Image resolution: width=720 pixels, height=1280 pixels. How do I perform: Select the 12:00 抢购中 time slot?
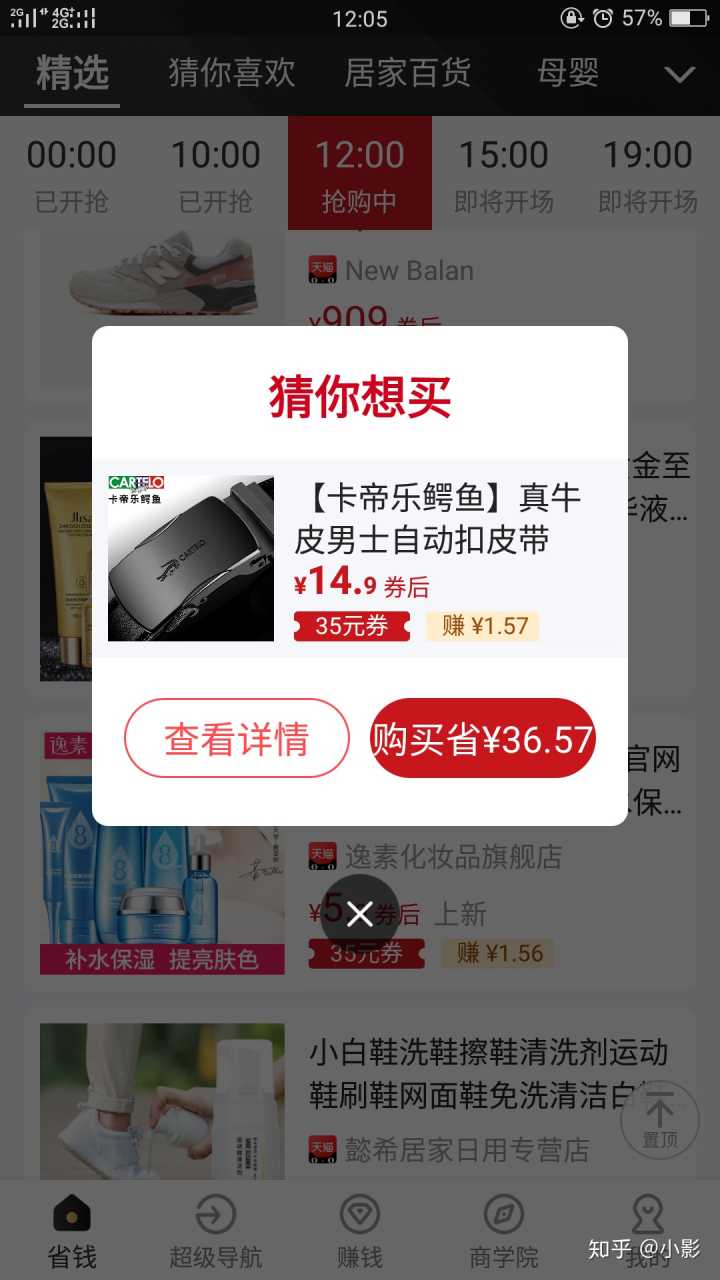(360, 173)
